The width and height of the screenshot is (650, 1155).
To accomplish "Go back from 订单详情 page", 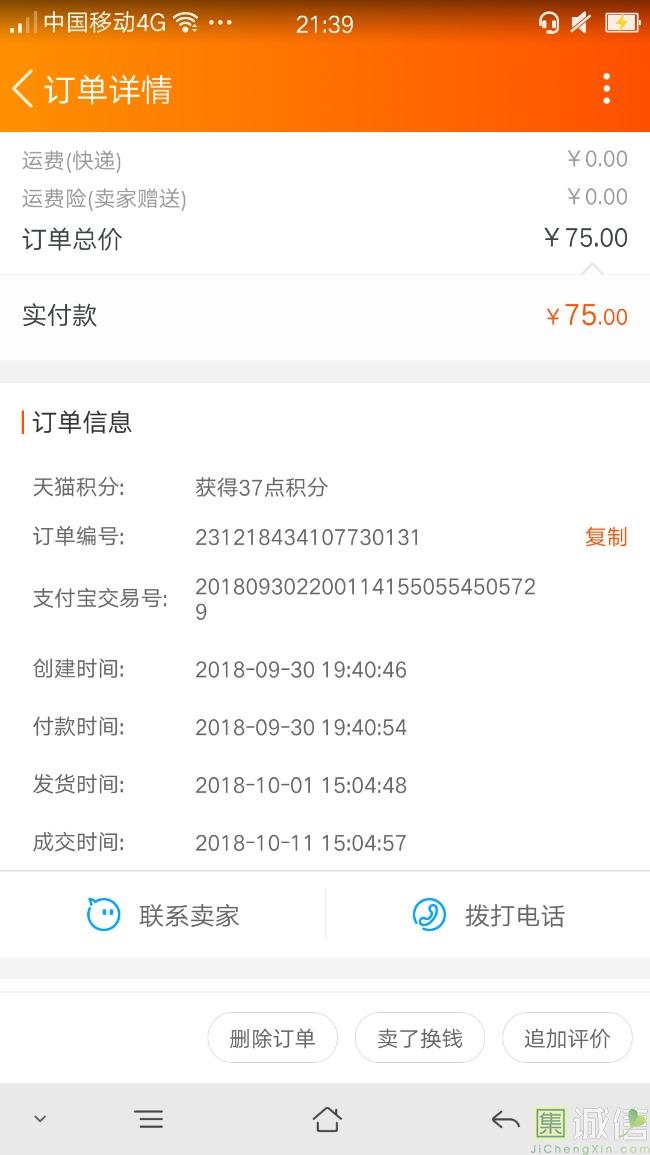I will coord(24,89).
